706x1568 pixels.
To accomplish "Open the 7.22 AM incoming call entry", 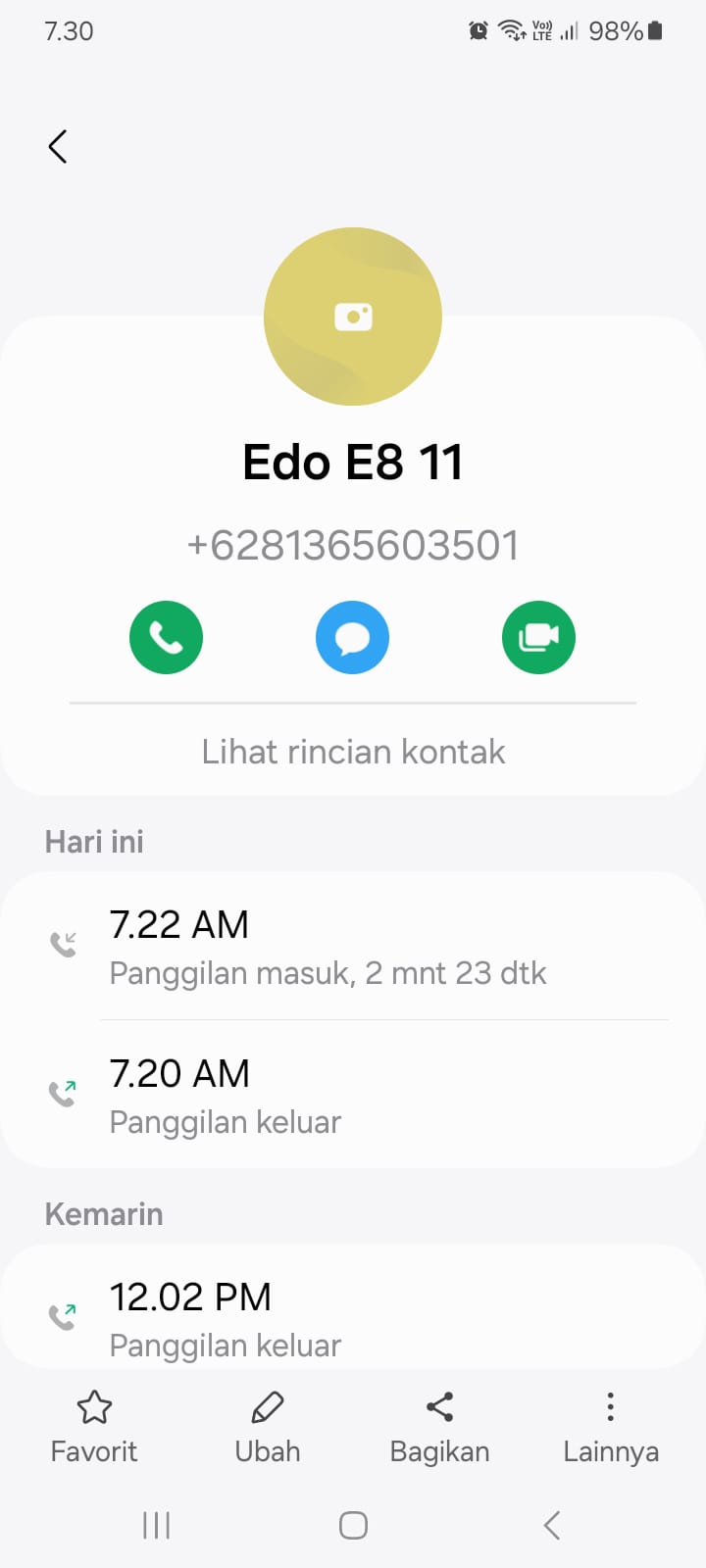I will coord(353,947).
